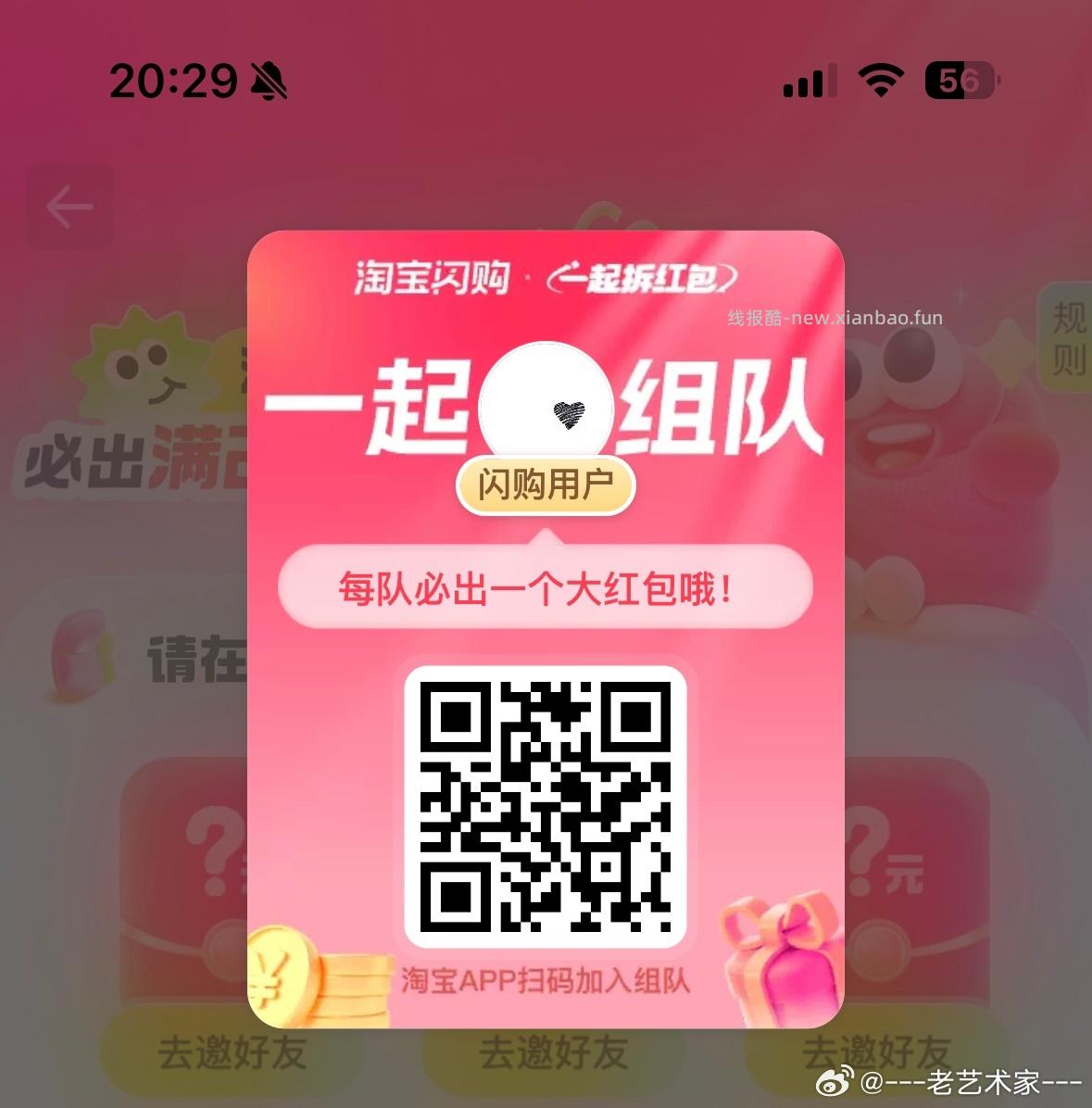1092x1108 pixels.
Task: Click the Weibo logo near the username watermark
Action: [x=835, y=1081]
